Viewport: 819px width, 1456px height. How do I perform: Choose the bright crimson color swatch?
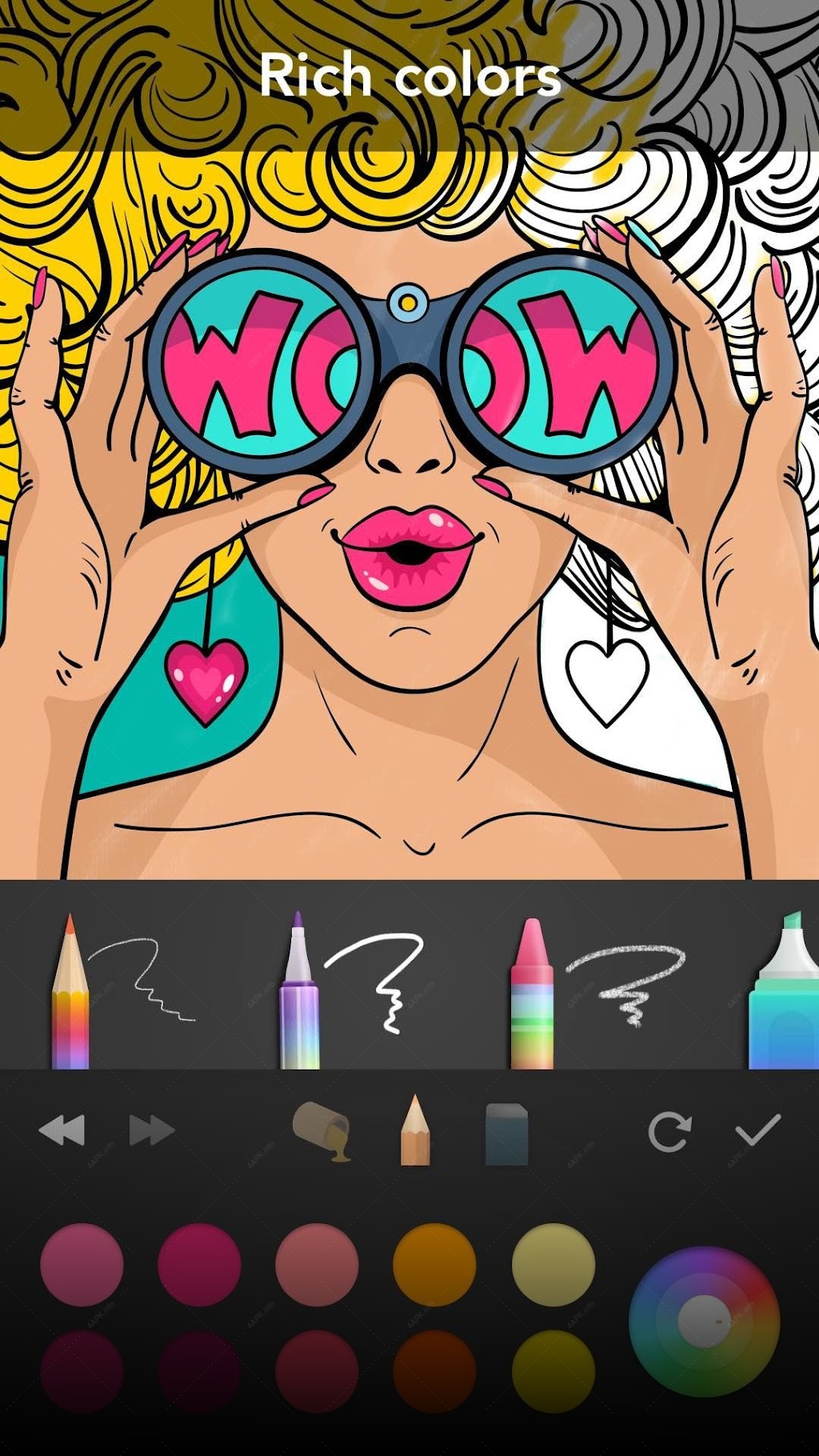(x=199, y=1265)
